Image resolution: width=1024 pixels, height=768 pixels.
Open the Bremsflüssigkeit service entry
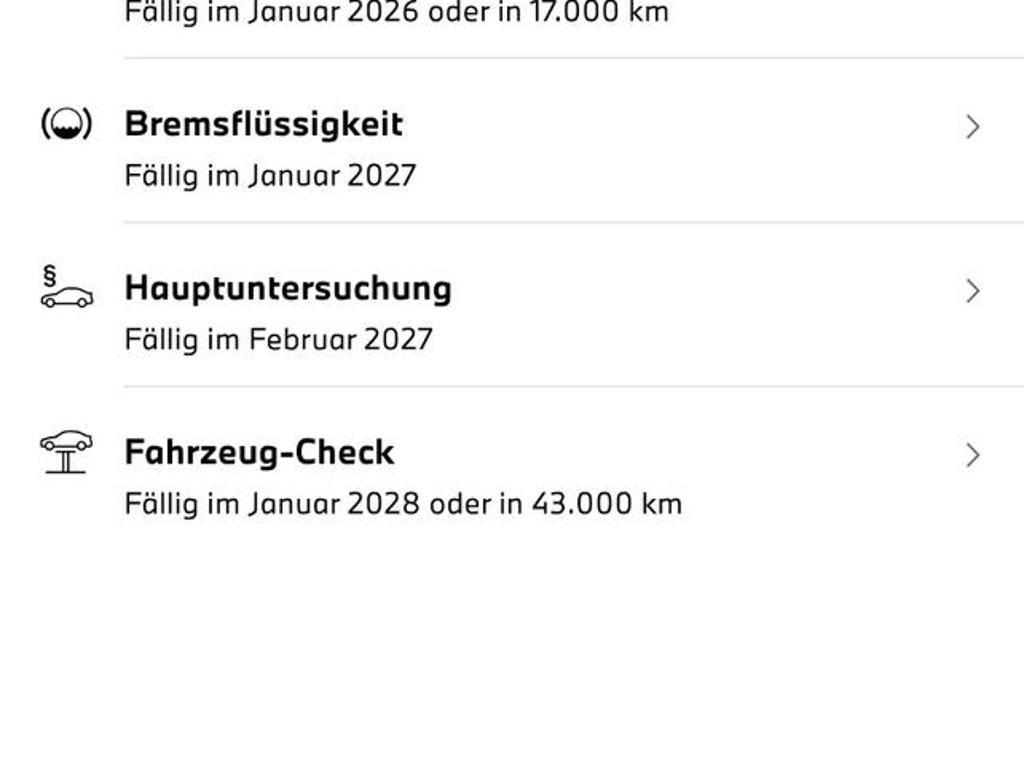coord(264,125)
